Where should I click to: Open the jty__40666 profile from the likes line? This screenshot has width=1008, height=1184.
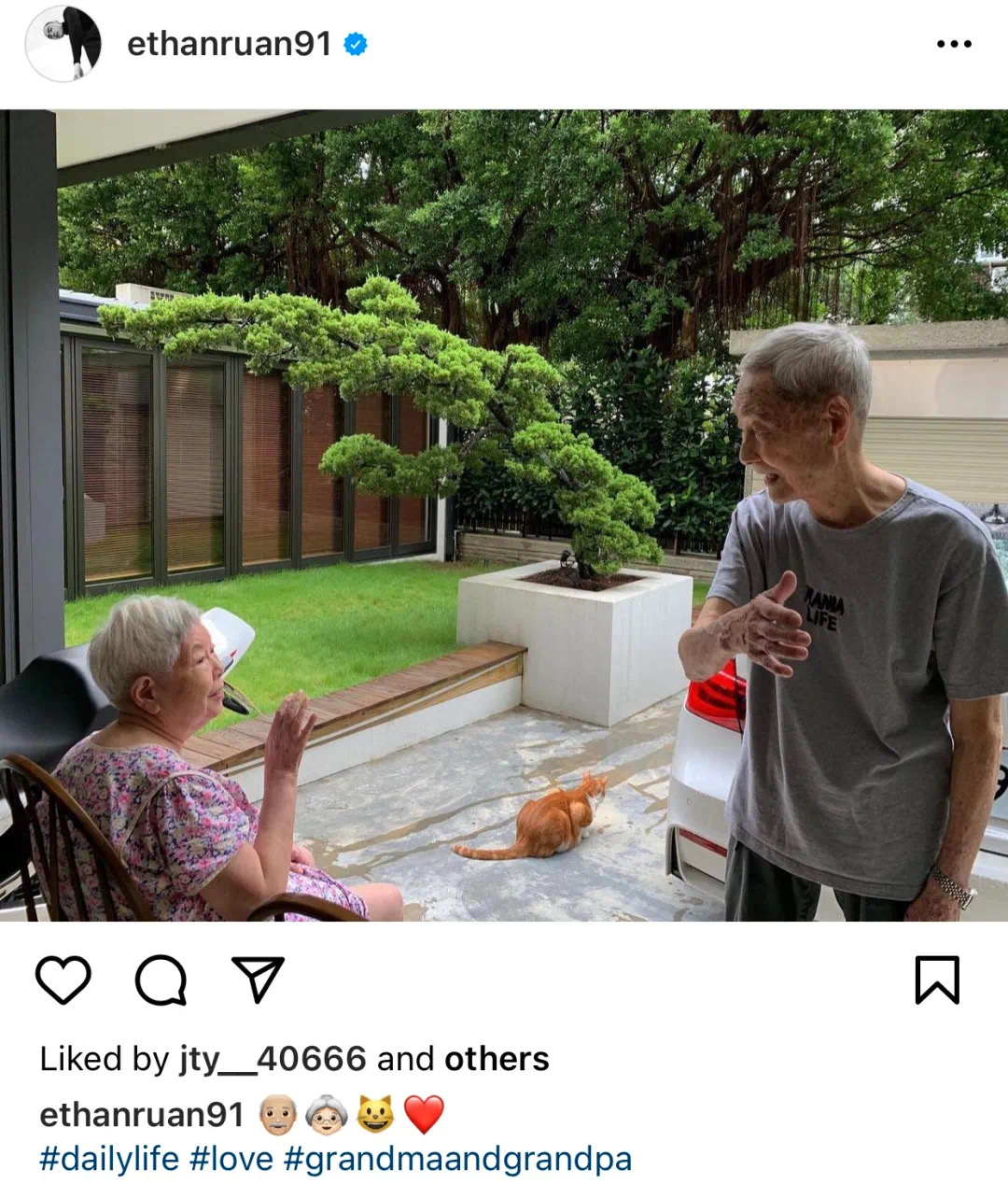point(273,1059)
